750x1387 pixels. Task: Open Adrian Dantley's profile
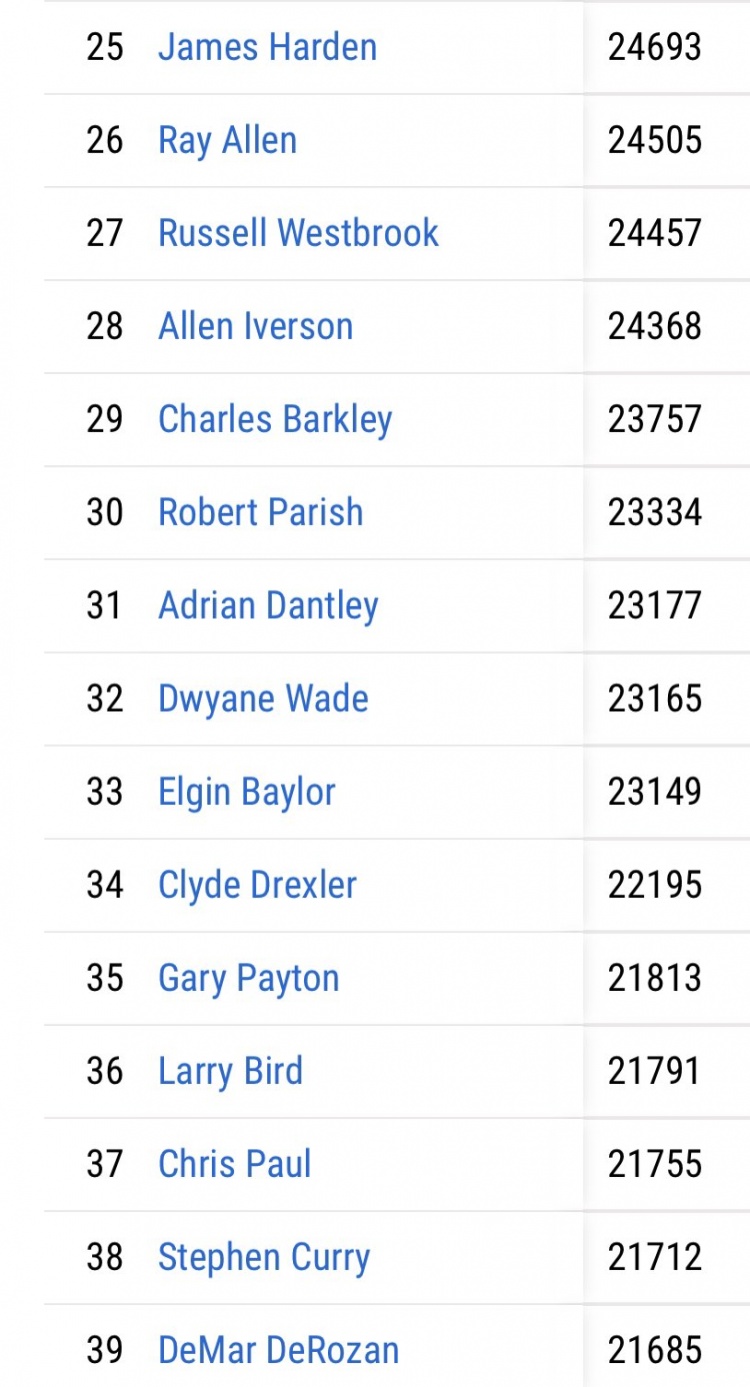click(268, 605)
